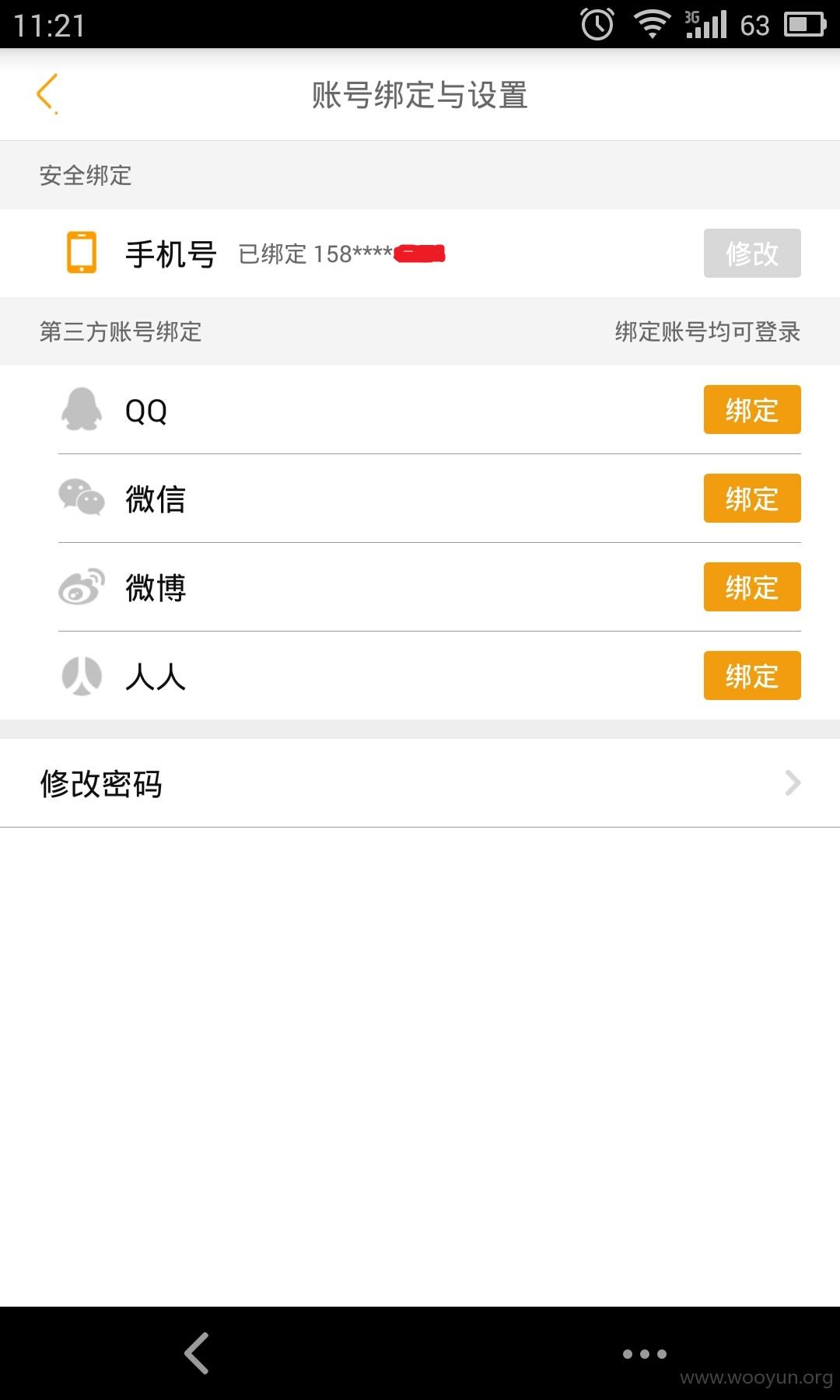Viewport: 840px width, 1400px height.
Task: Bind the 人人 account
Action: pyautogui.click(x=752, y=676)
